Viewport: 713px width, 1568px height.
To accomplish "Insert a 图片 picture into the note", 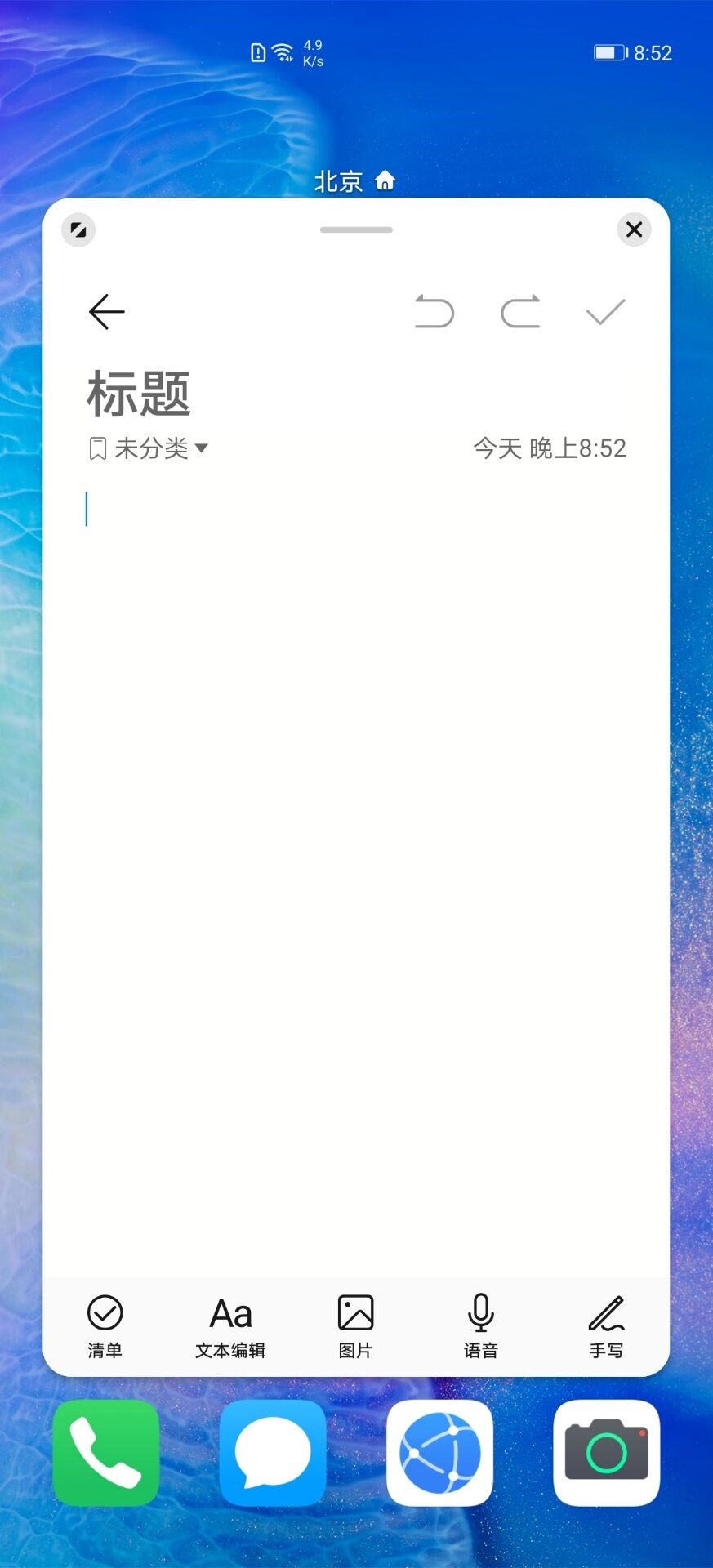I will point(355,1325).
